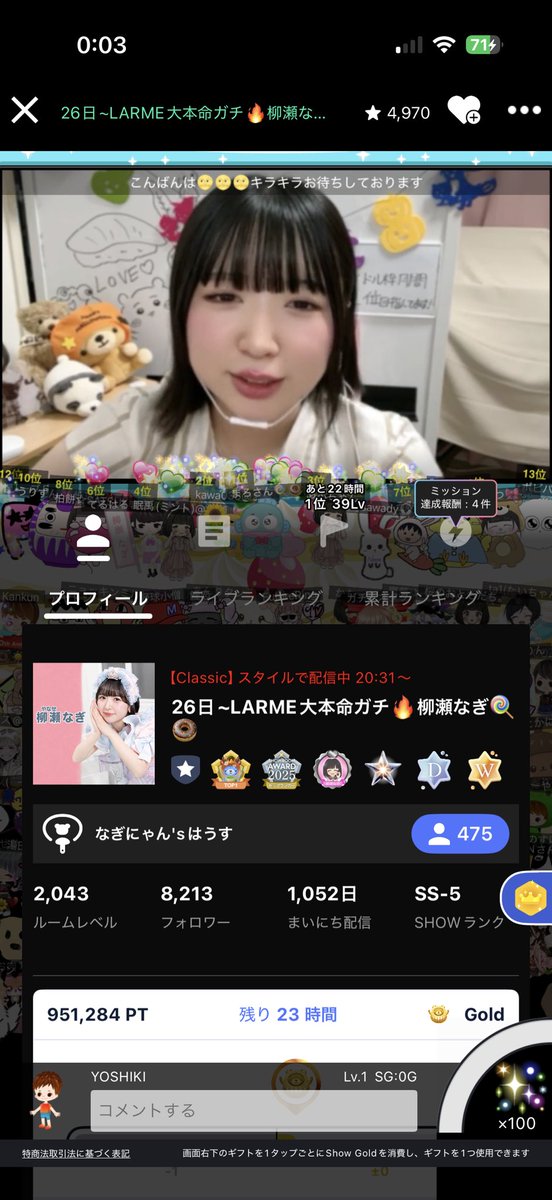Viewport: 552px width, 1200px height.
Task: Close the live stream with the X
Action: (25, 111)
